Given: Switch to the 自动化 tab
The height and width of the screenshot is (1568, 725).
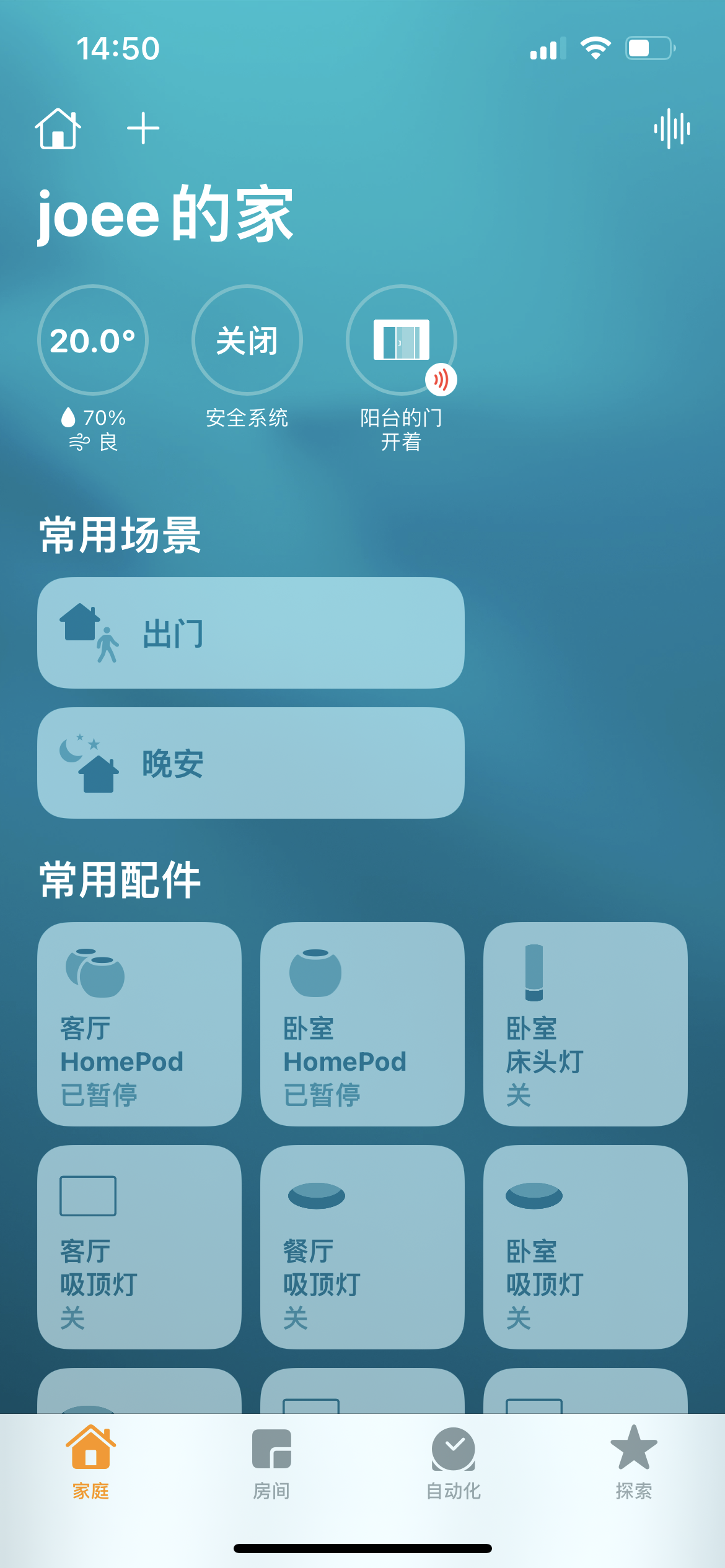Looking at the screenshot, I should (453, 1463).
